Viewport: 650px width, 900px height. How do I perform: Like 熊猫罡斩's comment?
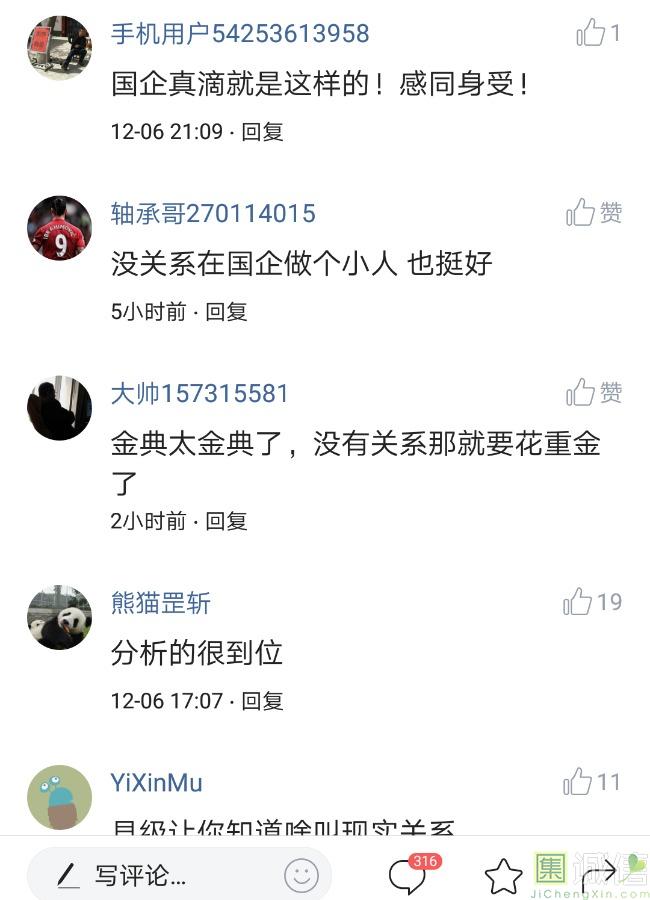coord(578,602)
